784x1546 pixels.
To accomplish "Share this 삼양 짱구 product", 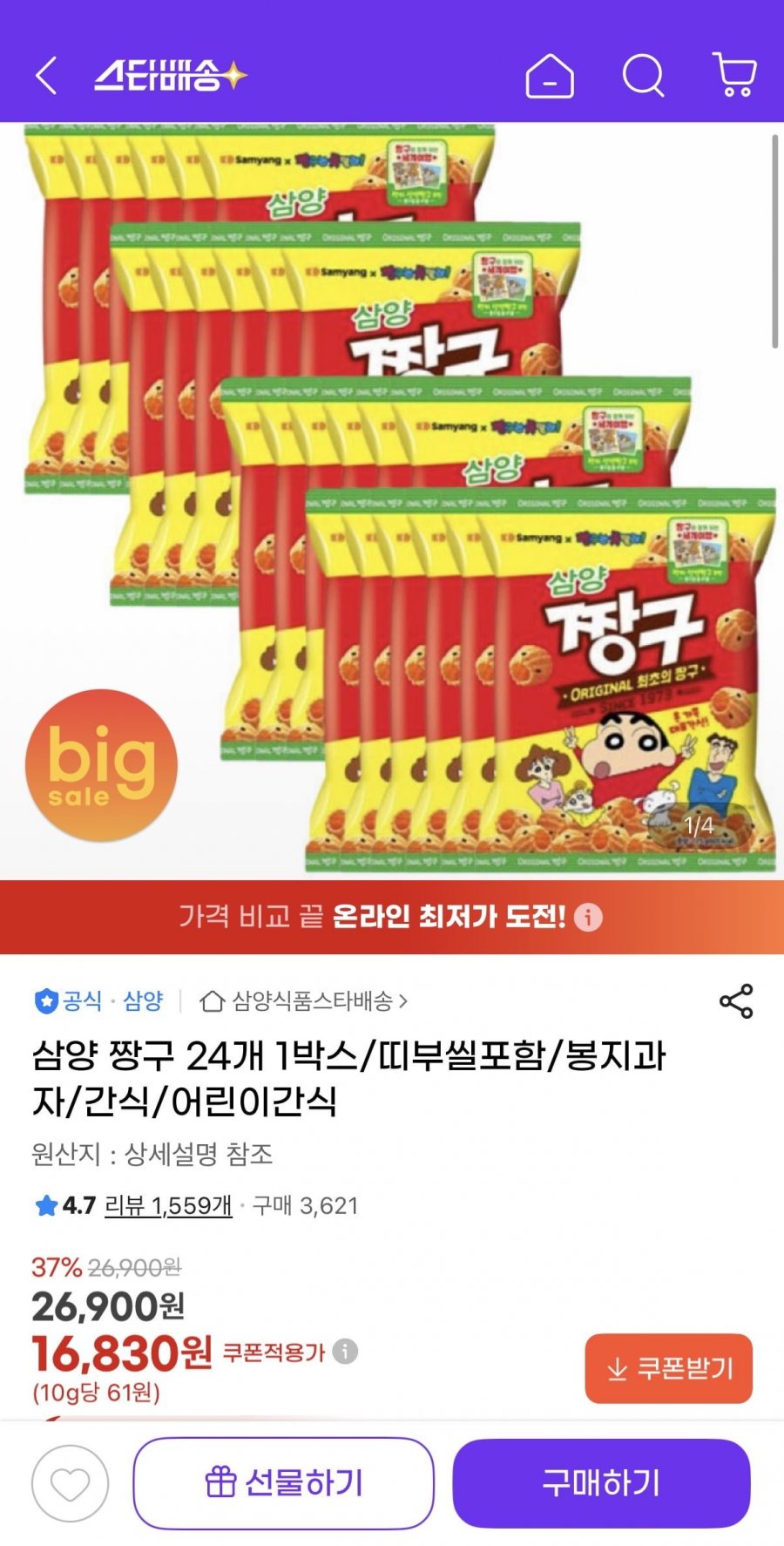I will (x=736, y=1001).
